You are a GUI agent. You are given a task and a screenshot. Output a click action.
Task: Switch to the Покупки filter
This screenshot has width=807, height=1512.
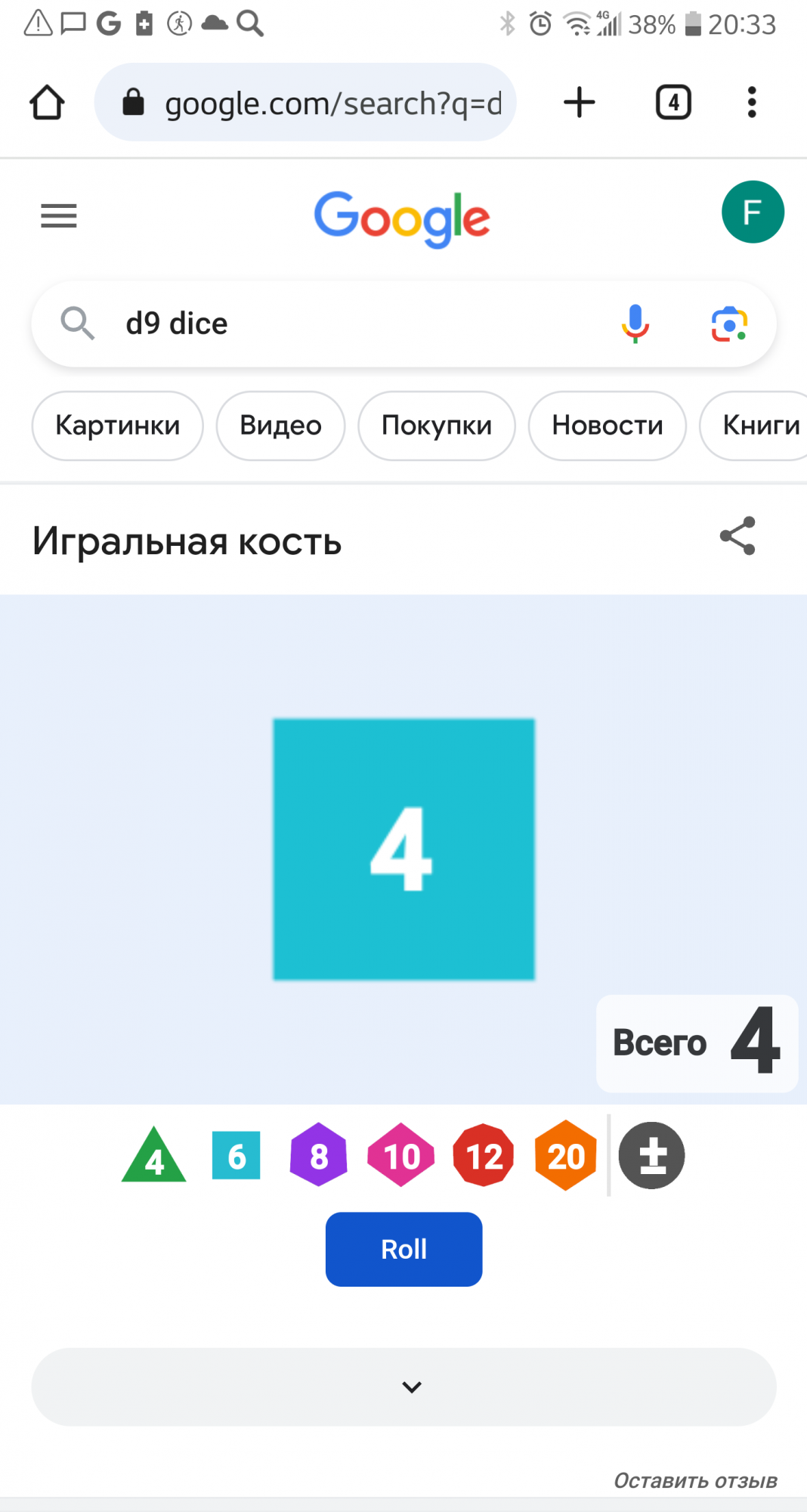pyautogui.click(x=437, y=426)
